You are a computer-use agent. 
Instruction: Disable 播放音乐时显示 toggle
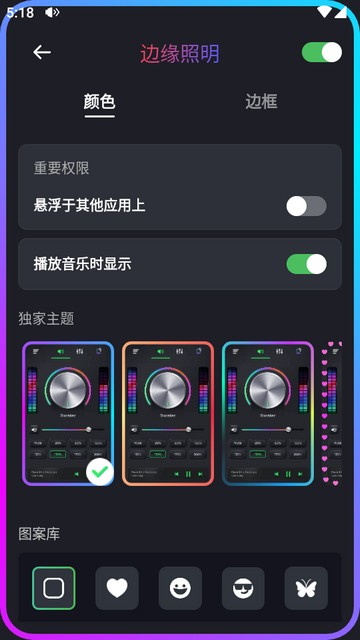(306, 264)
